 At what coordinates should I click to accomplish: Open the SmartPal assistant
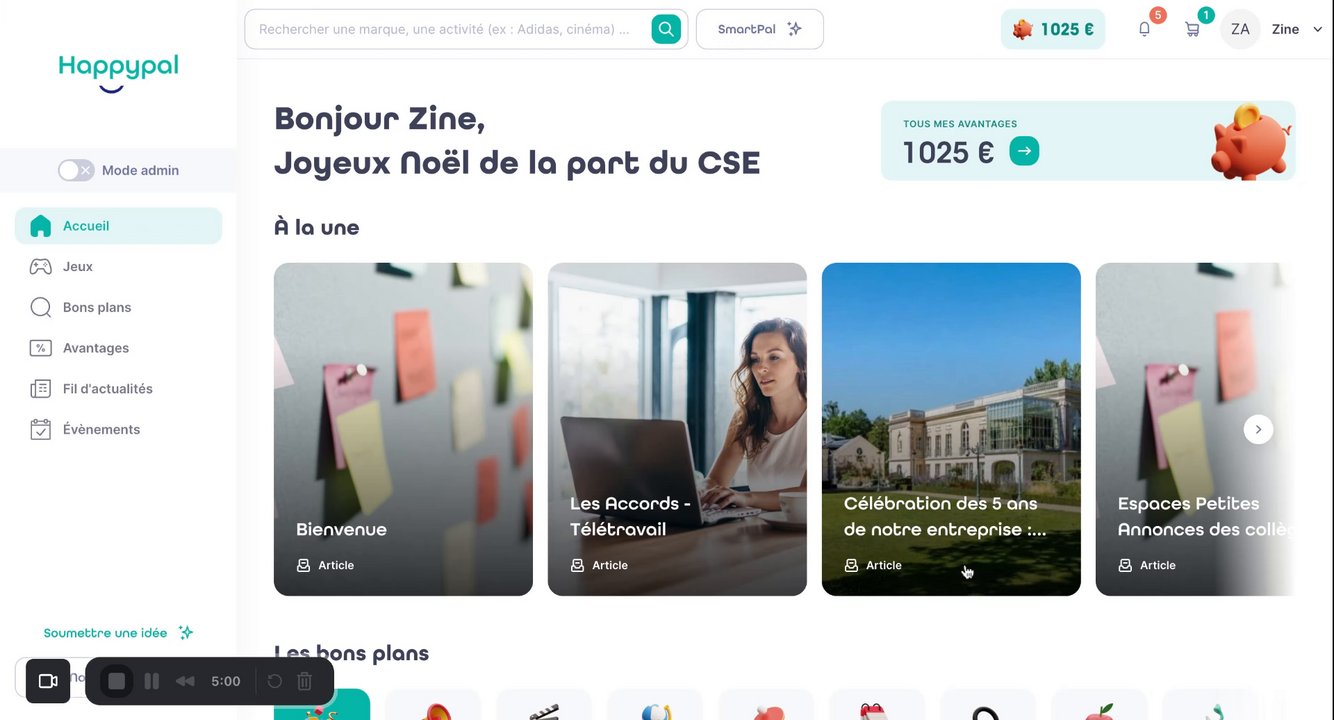759,29
